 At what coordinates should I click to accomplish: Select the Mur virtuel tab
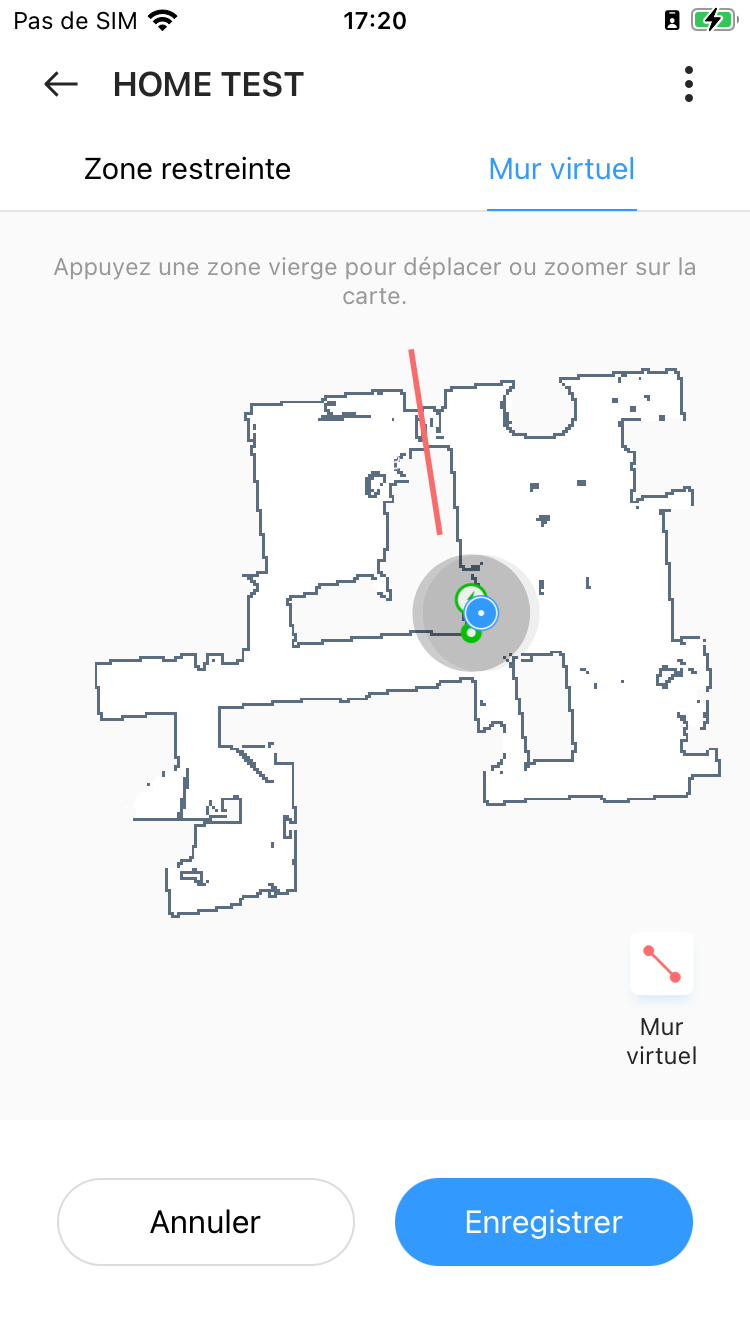tap(561, 169)
